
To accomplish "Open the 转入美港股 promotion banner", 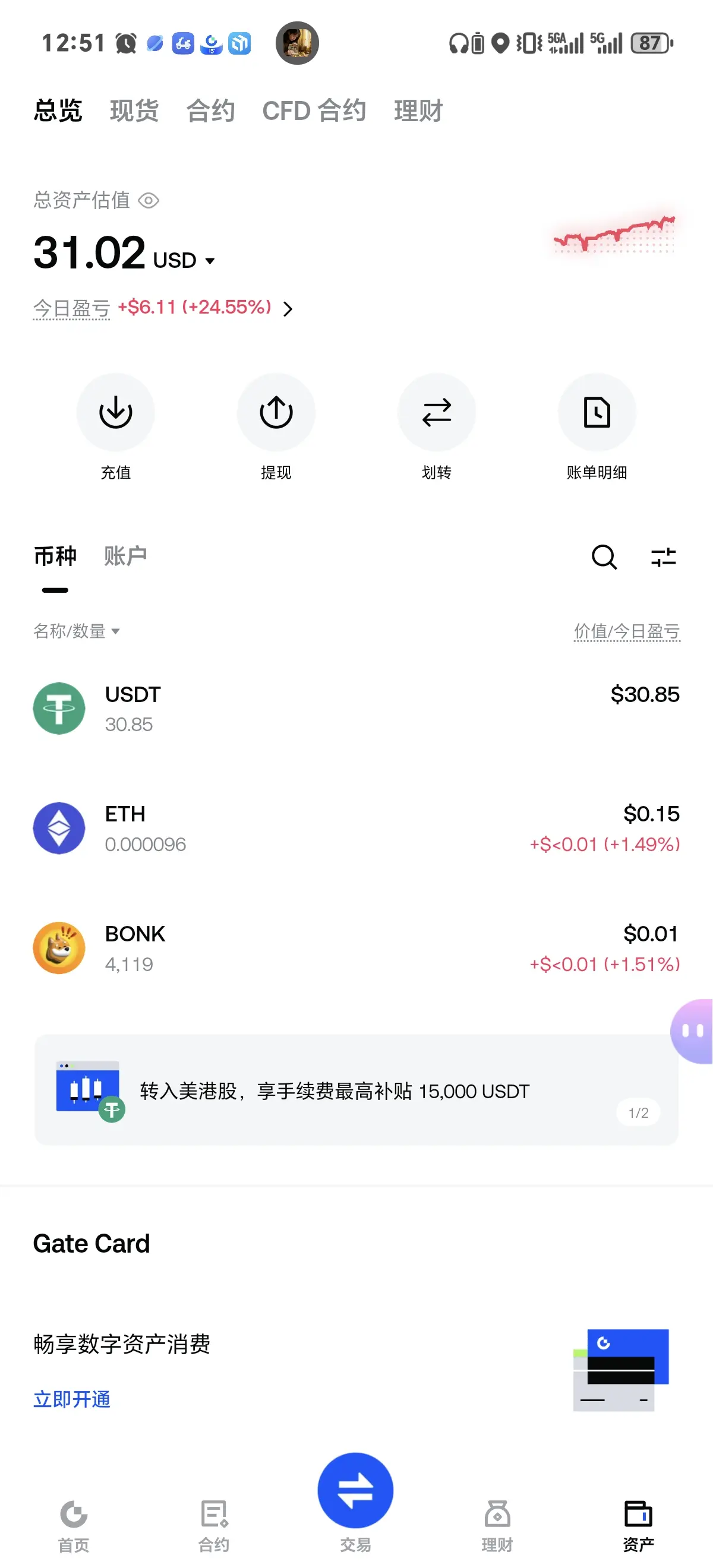I will click(356, 1089).
